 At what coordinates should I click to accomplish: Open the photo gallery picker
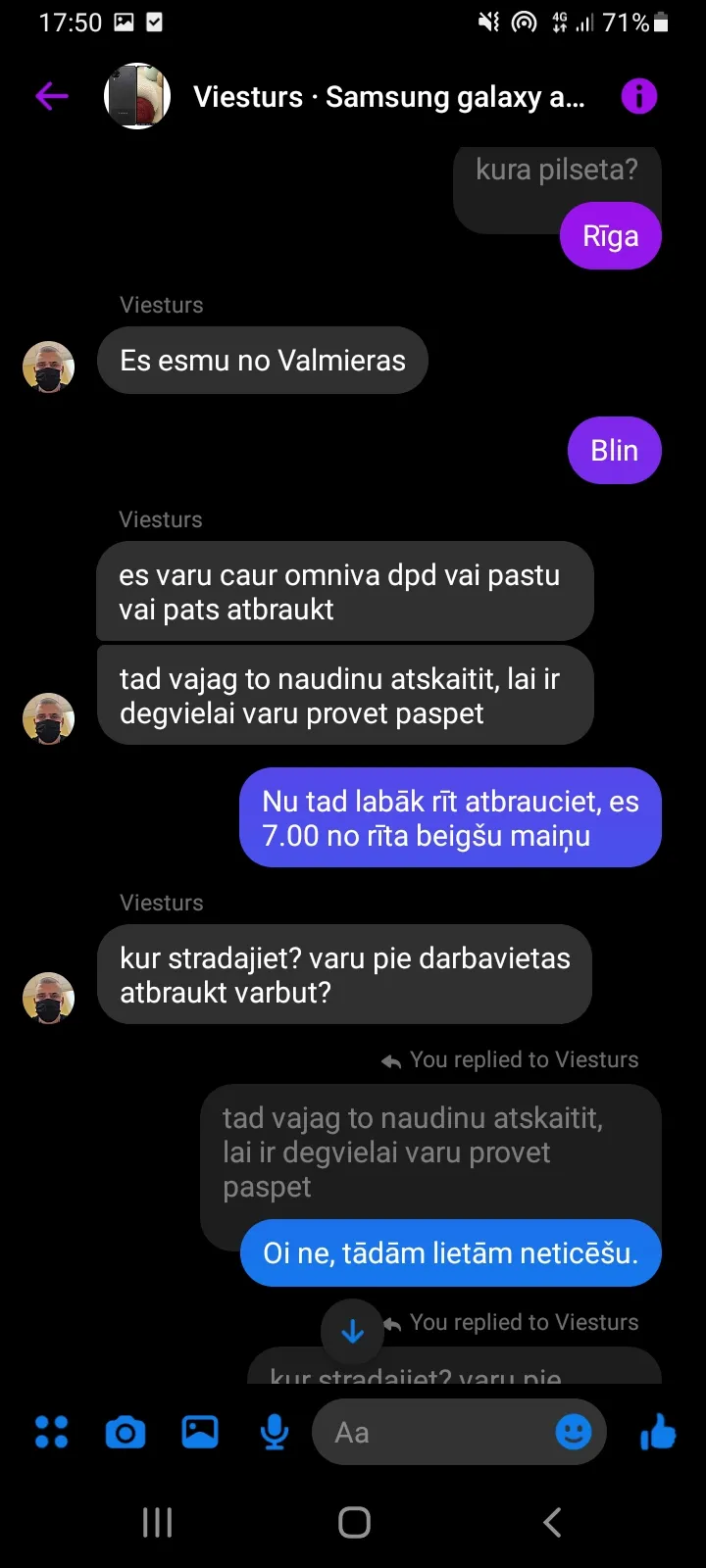coord(200,1432)
